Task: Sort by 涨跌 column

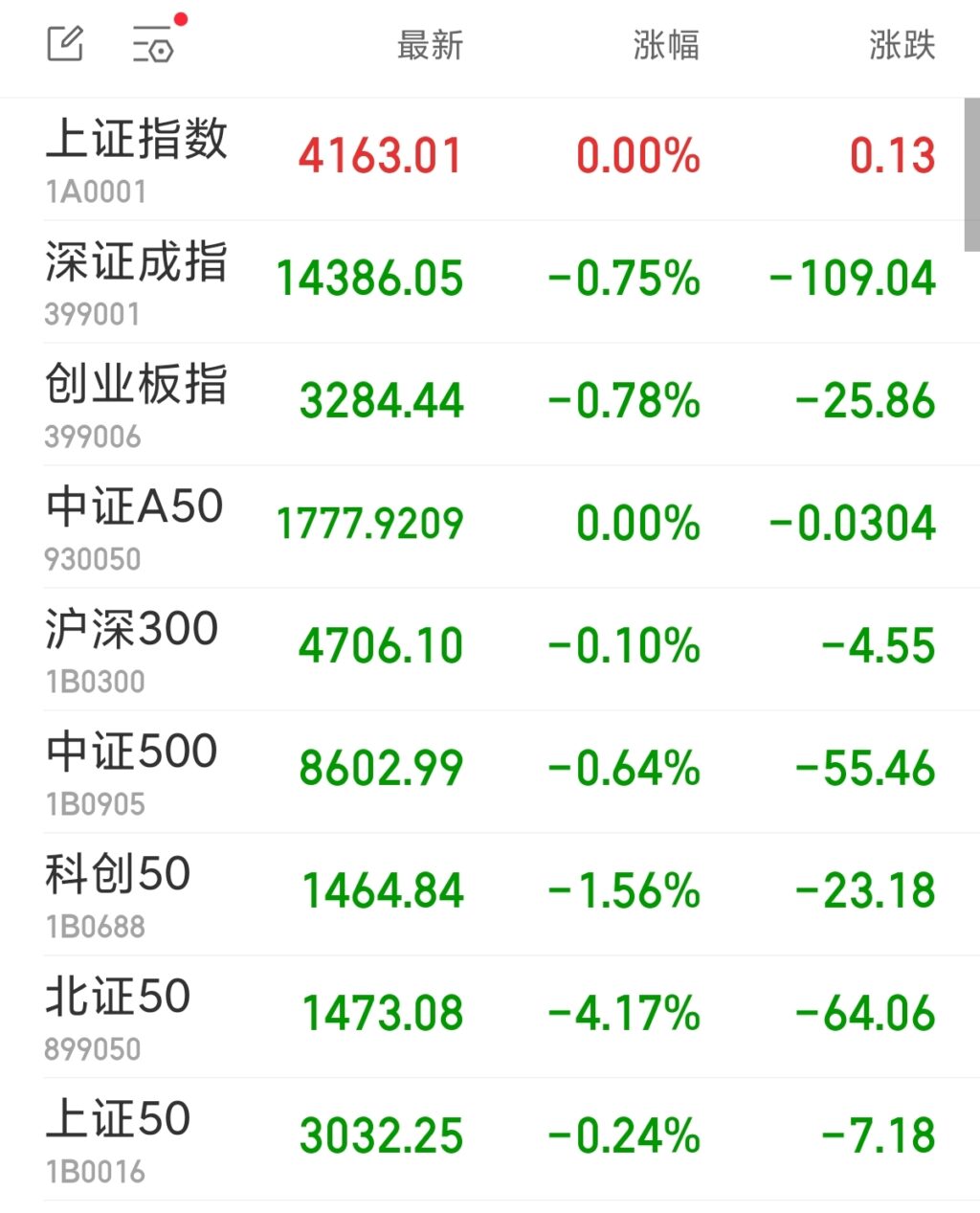Action: coord(901,45)
